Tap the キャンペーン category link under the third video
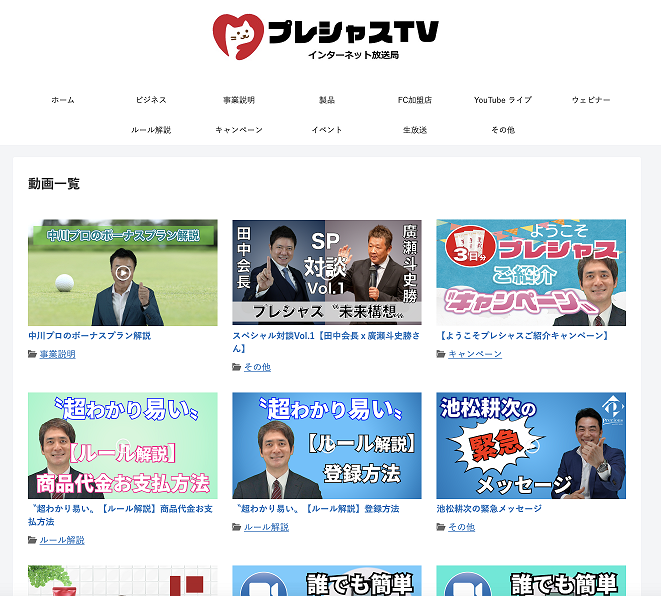Screen dimensions: 661x596 tap(475, 354)
